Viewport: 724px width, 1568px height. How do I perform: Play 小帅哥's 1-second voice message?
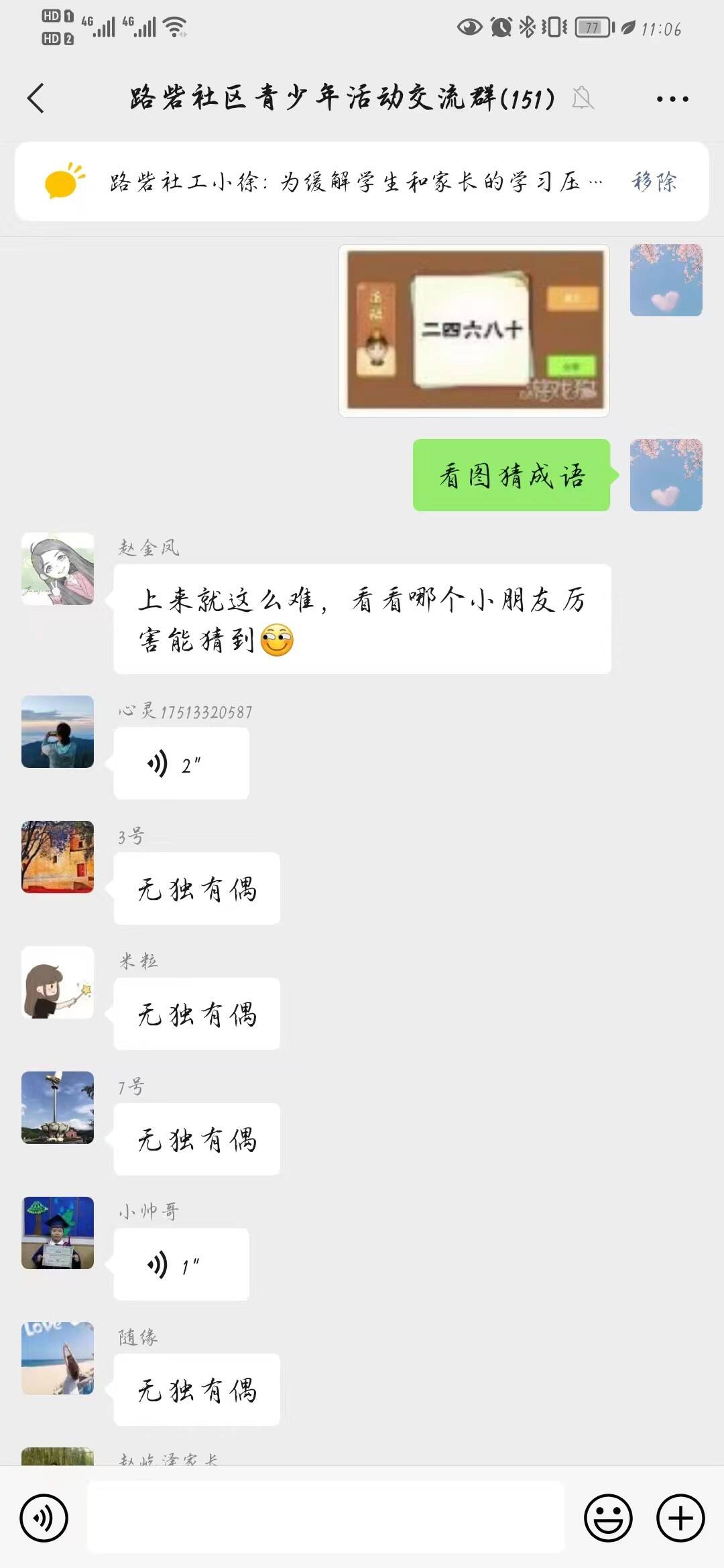pos(181,1264)
